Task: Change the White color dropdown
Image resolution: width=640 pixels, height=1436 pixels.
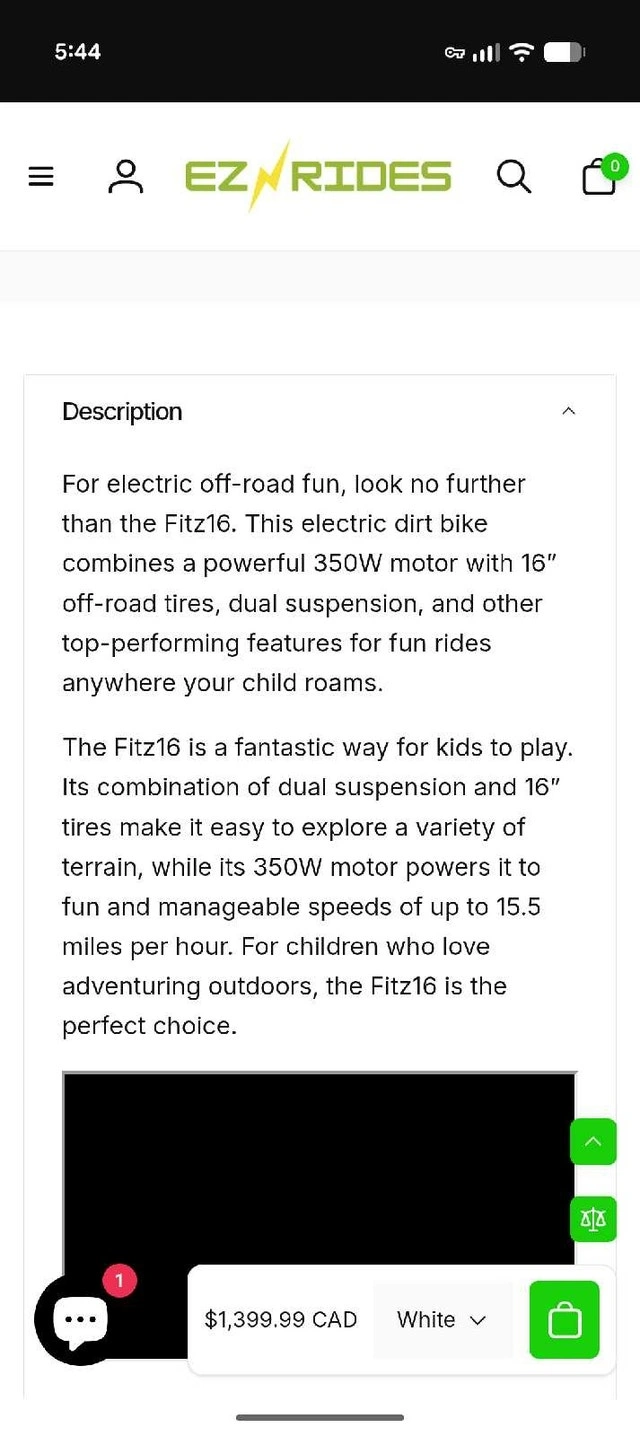Action: point(443,1320)
